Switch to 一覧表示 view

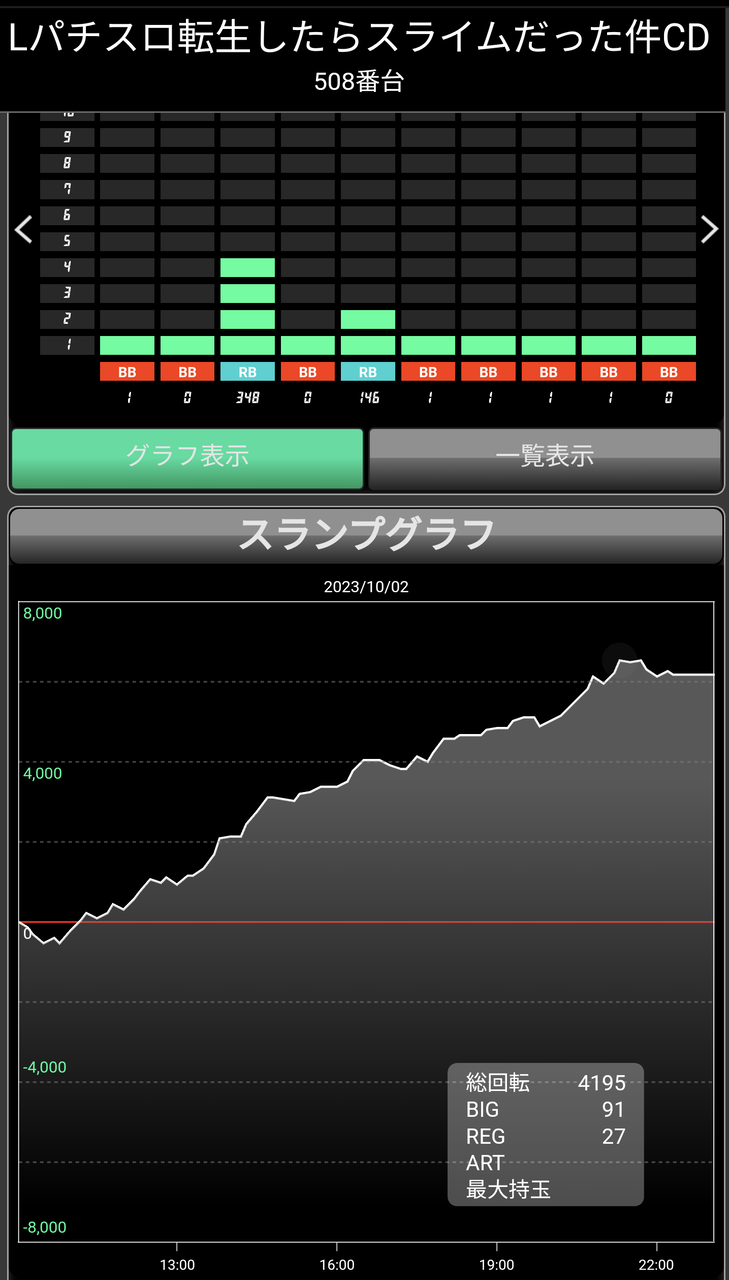click(545, 458)
